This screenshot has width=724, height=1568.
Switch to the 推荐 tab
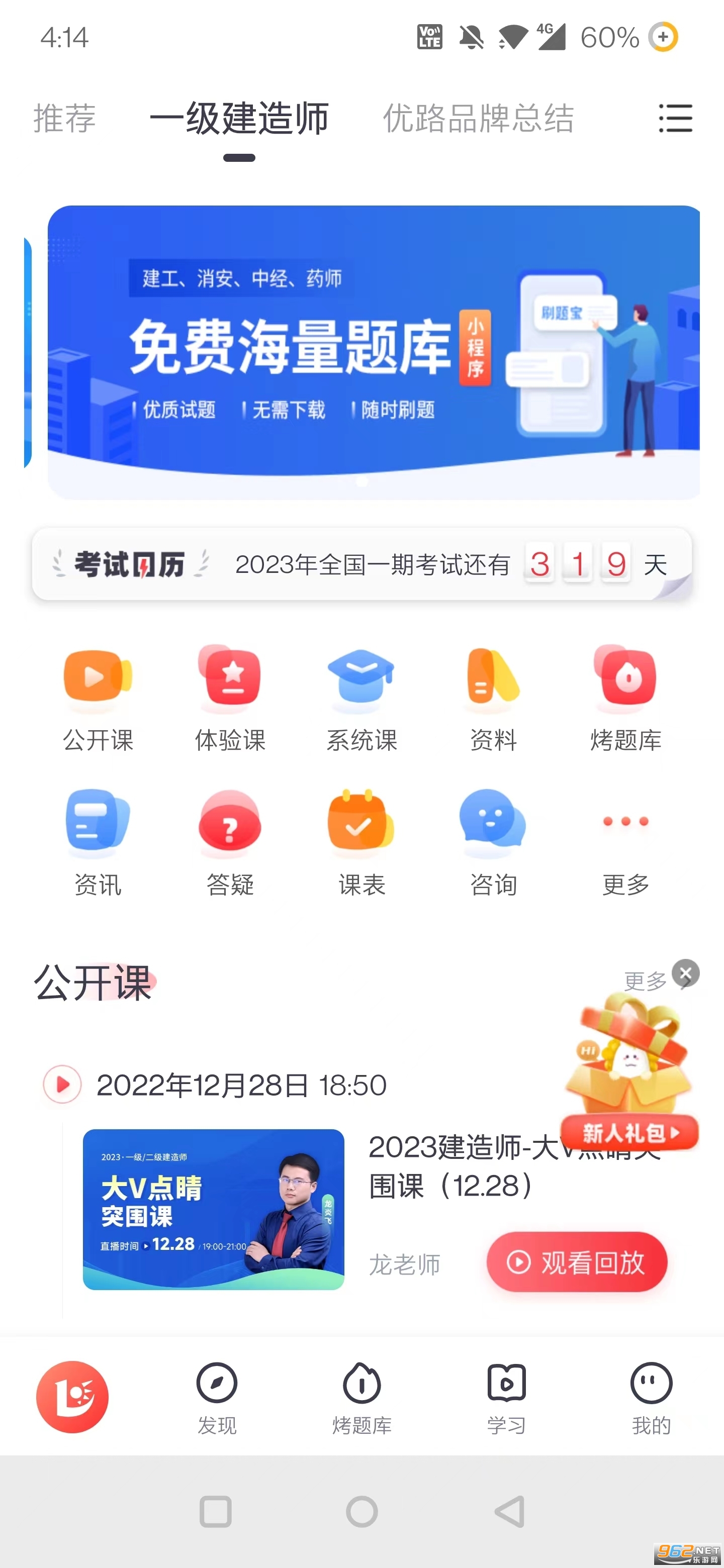(x=64, y=118)
